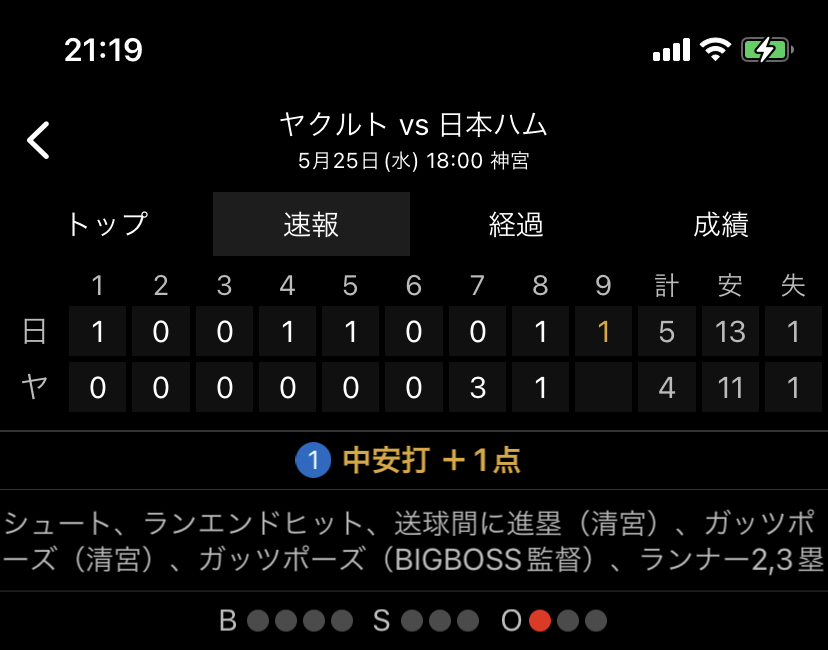The width and height of the screenshot is (828, 650).
Task: Select the 速報 tab
Action: (311, 224)
